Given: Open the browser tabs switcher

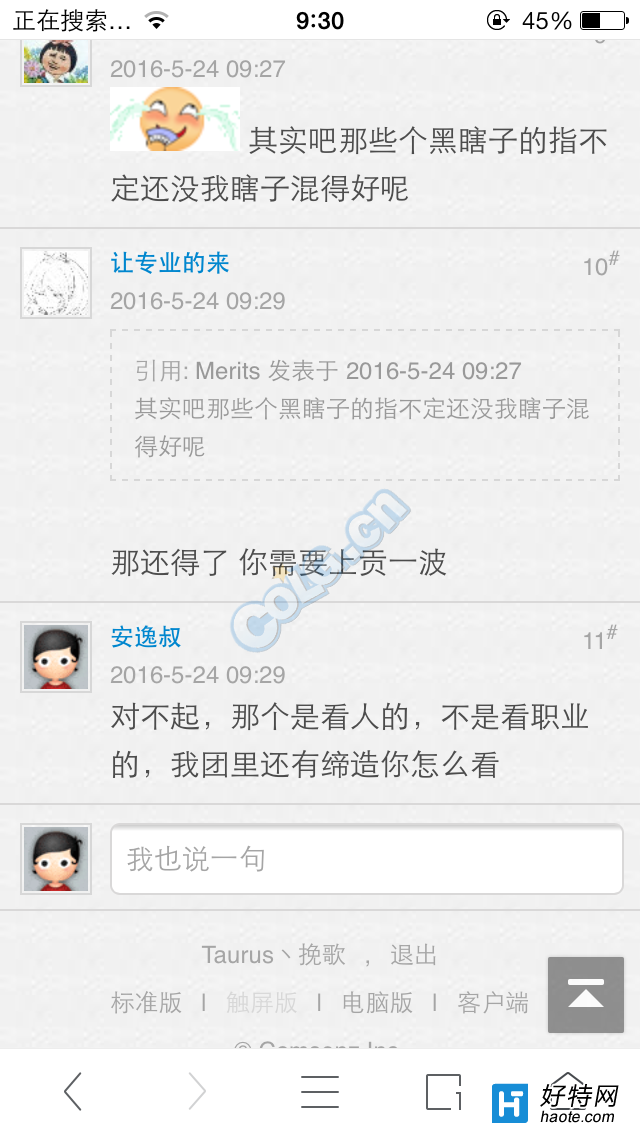Looking at the screenshot, I should 443,1092.
